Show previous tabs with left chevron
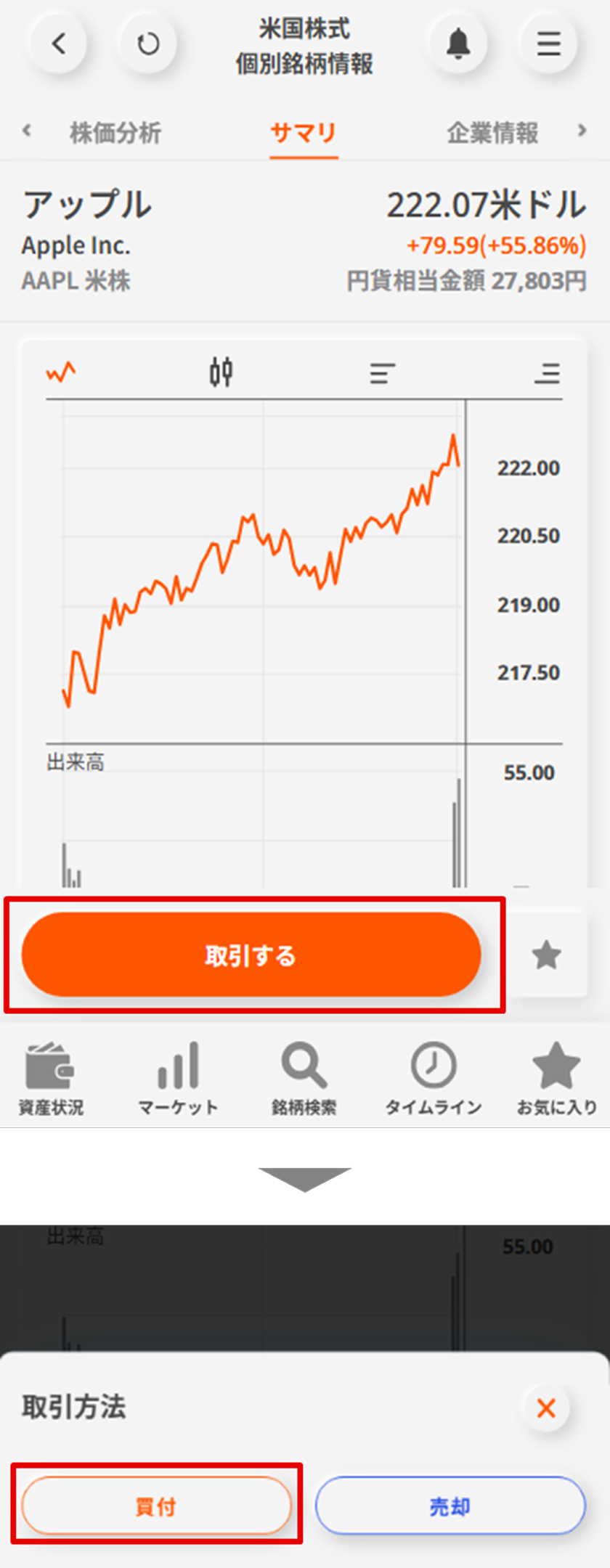 (27, 131)
